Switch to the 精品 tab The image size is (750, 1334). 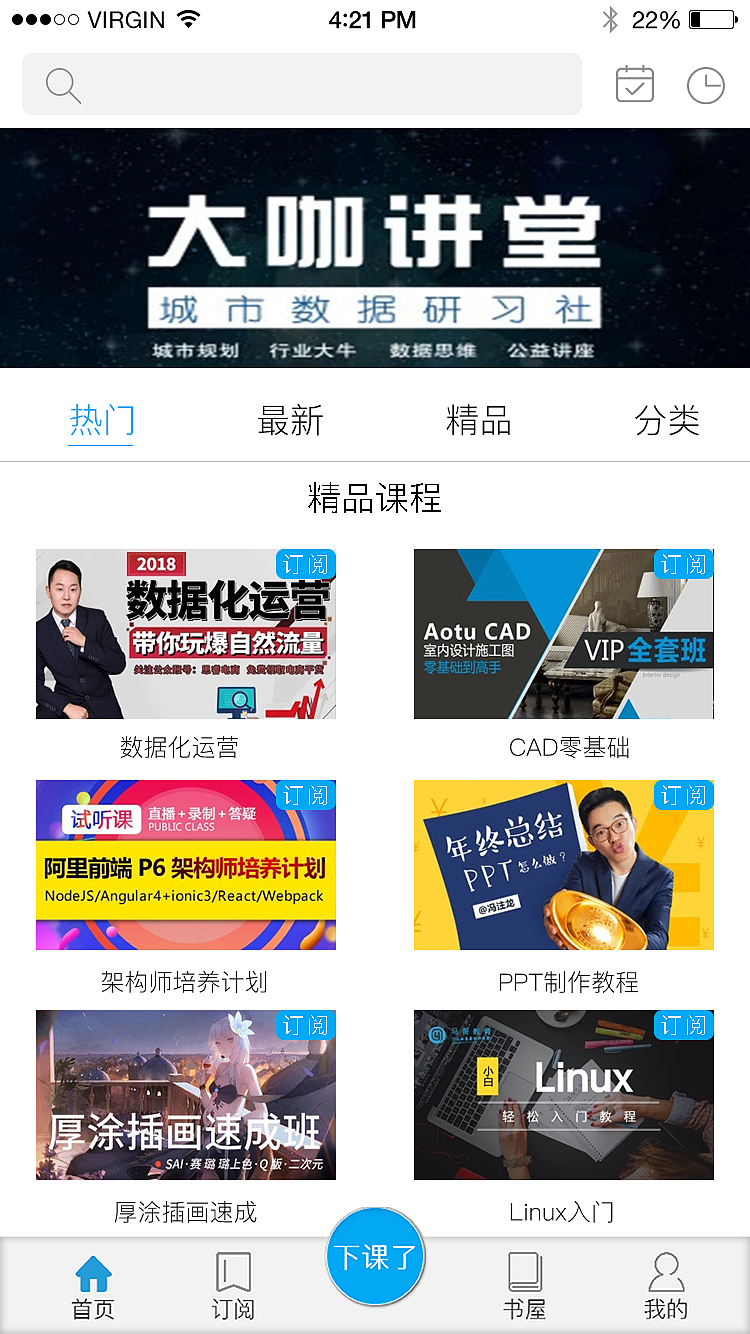(x=478, y=421)
